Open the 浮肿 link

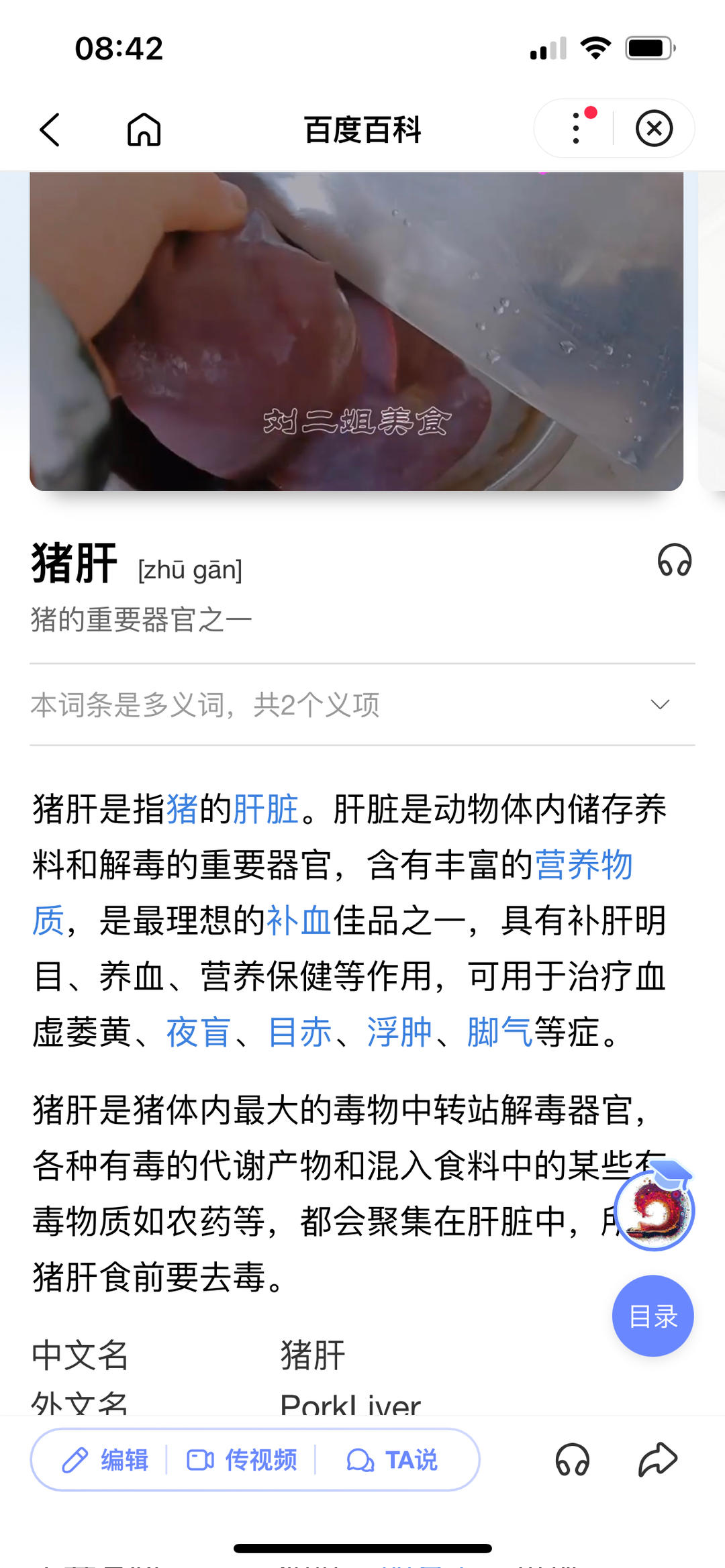click(x=399, y=1032)
